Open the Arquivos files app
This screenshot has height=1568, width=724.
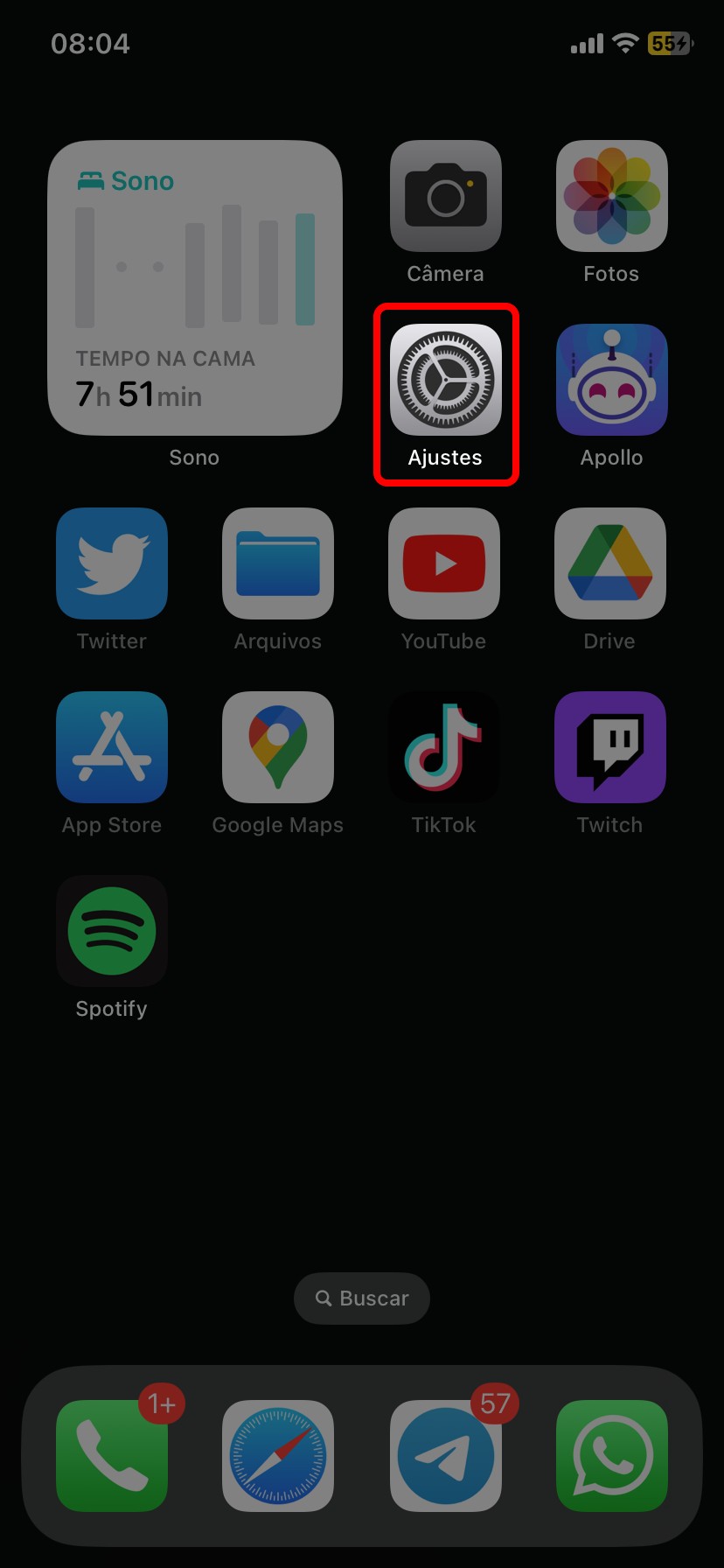coord(278,564)
